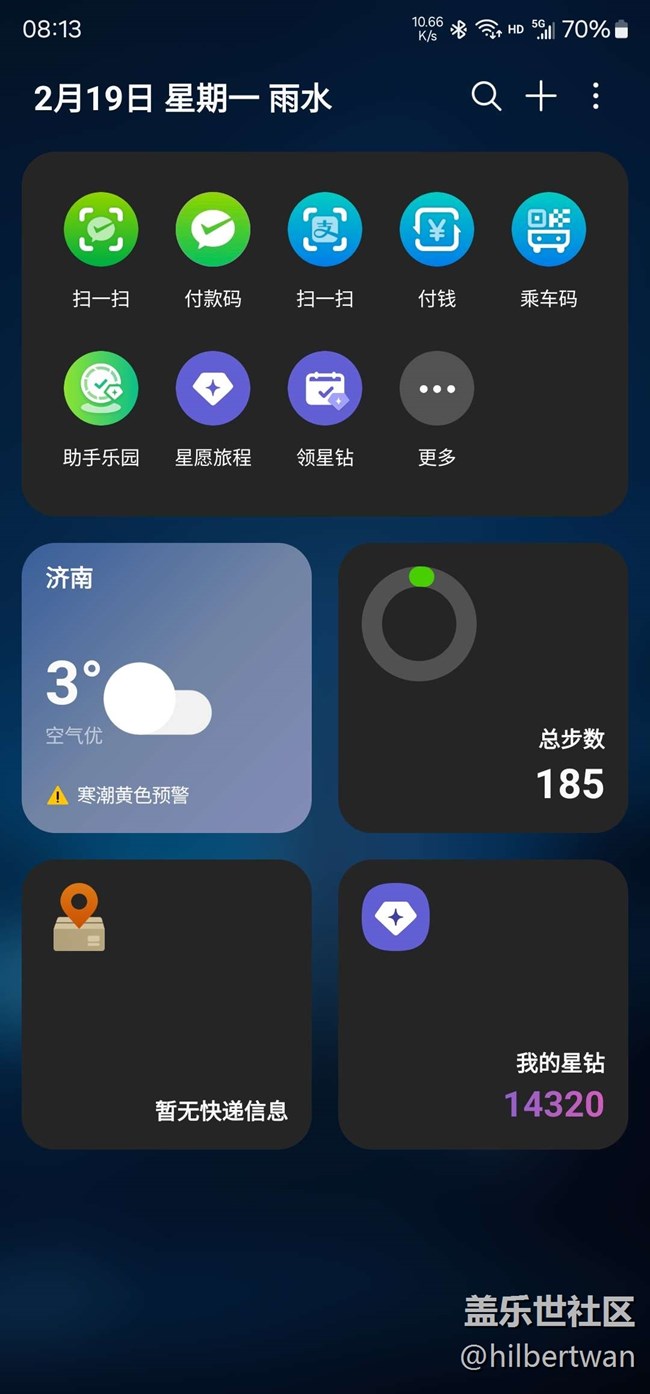The height and width of the screenshot is (1394, 650).
Task: Open the 总步数 step count card
Action: (x=483, y=688)
